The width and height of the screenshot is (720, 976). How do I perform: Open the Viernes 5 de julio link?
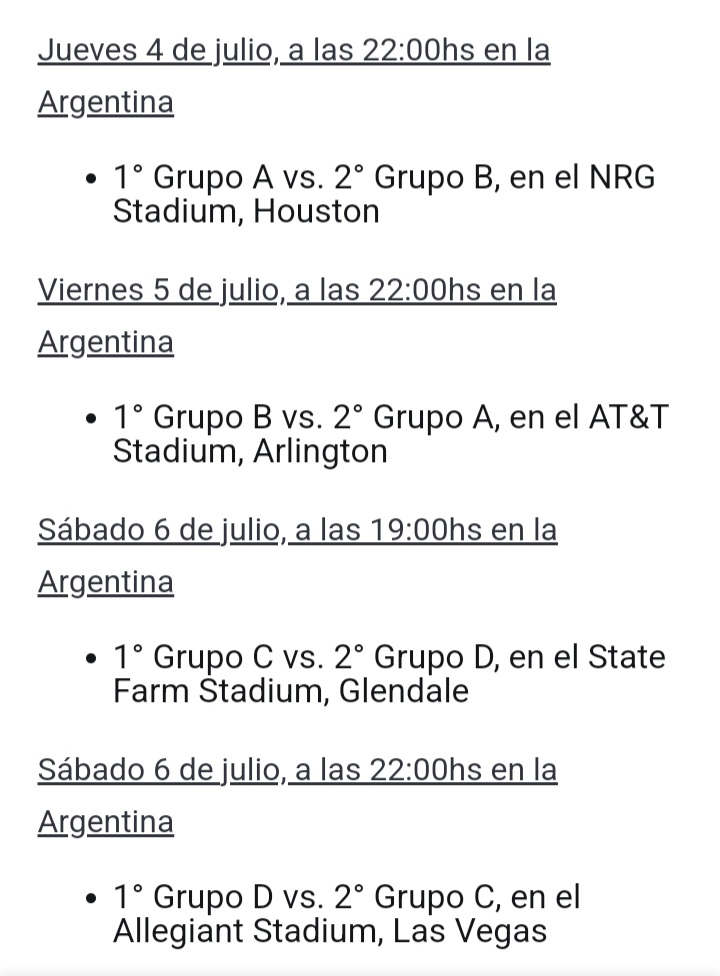point(296,290)
